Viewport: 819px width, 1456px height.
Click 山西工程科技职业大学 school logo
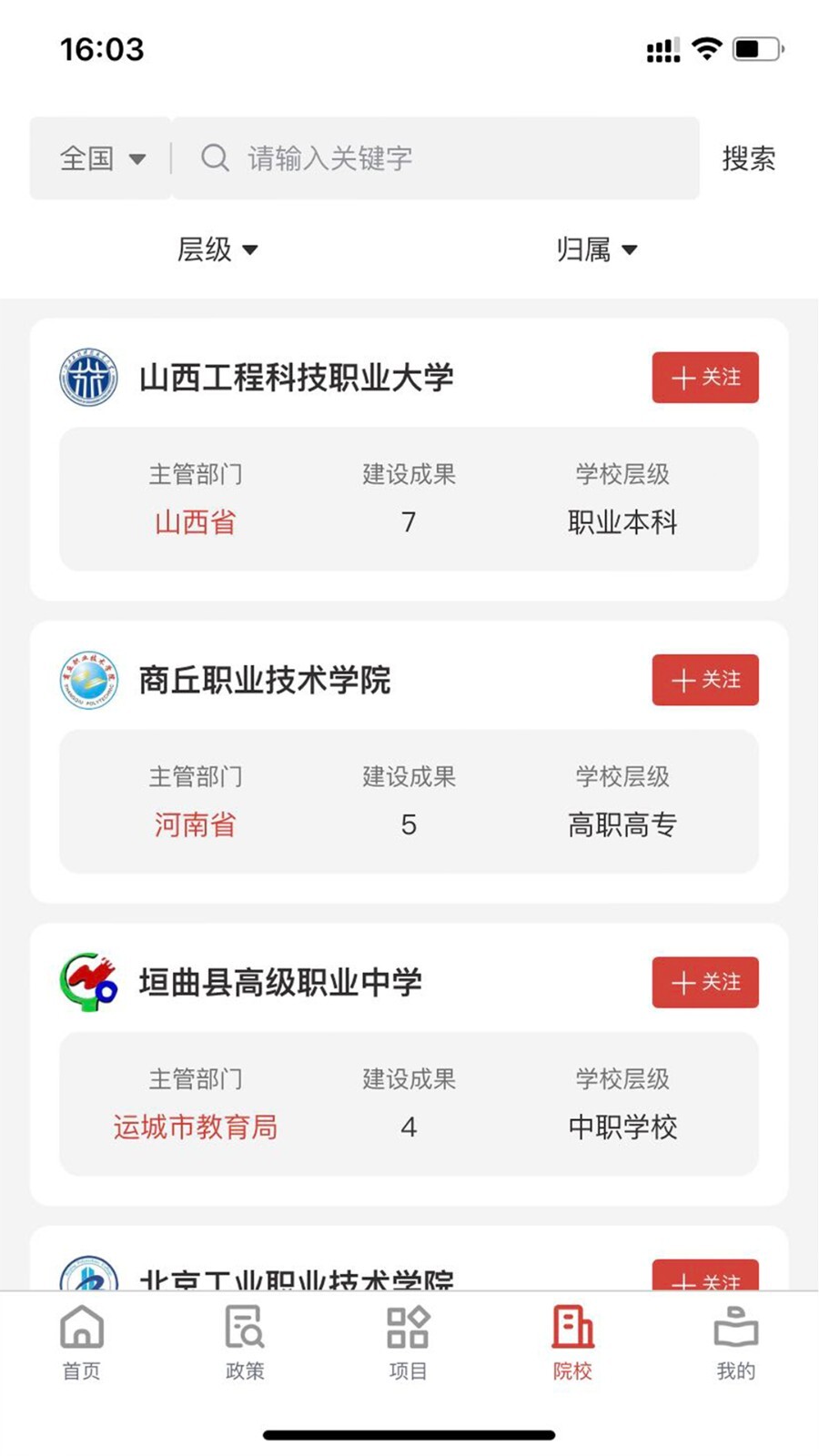[x=87, y=379]
